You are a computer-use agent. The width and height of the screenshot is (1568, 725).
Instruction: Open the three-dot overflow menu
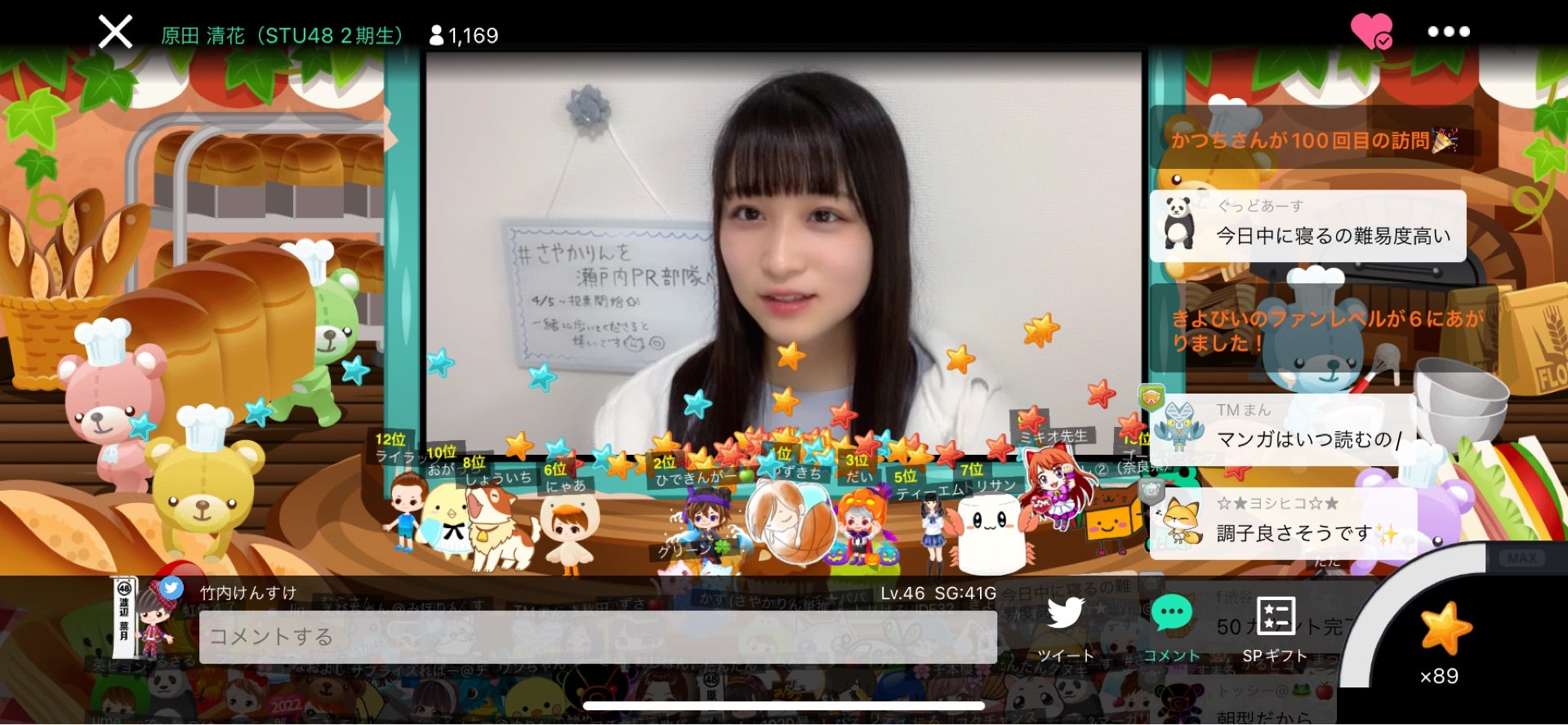tap(1448, 32)
